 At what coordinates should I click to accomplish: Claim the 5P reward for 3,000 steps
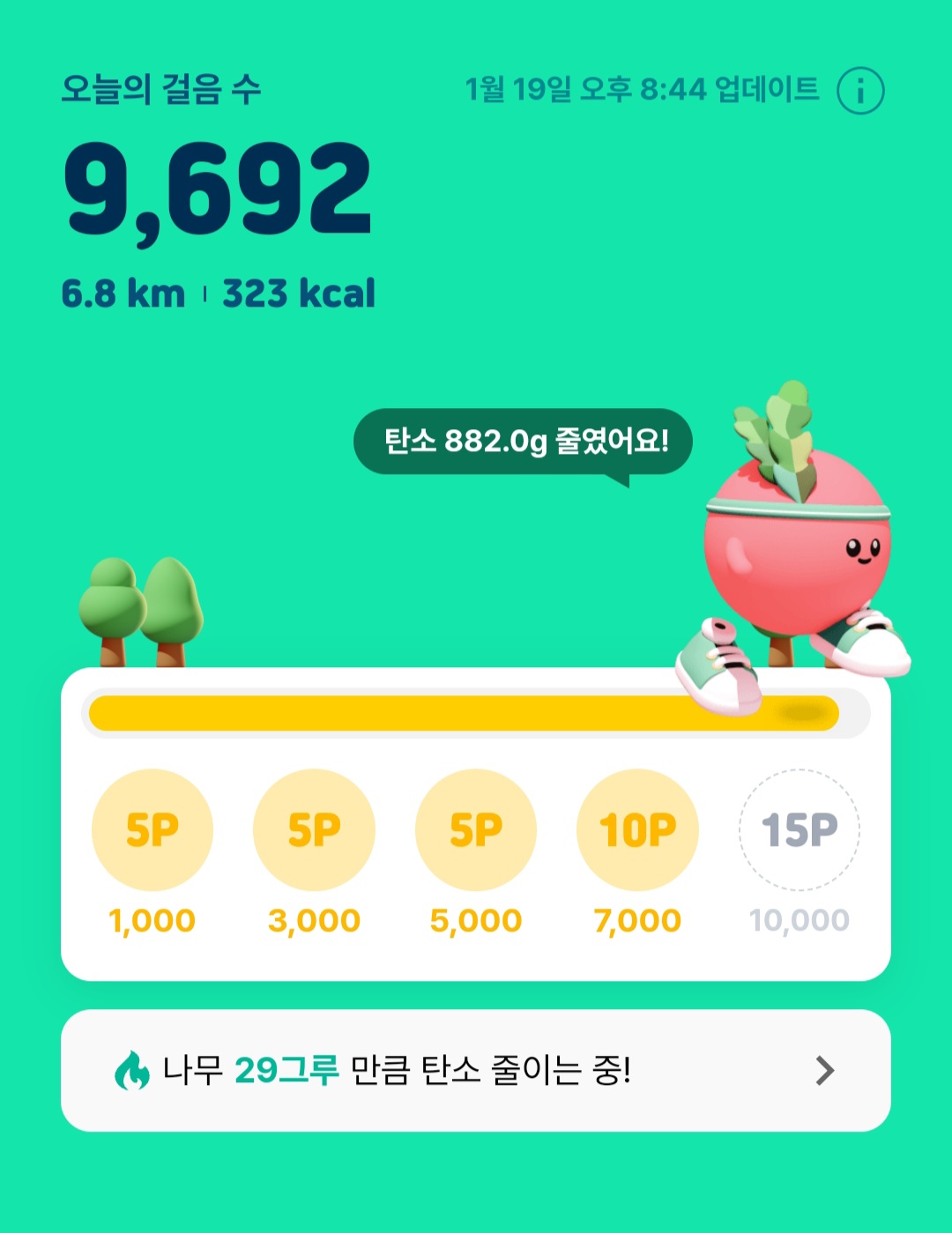click(314, 830)
